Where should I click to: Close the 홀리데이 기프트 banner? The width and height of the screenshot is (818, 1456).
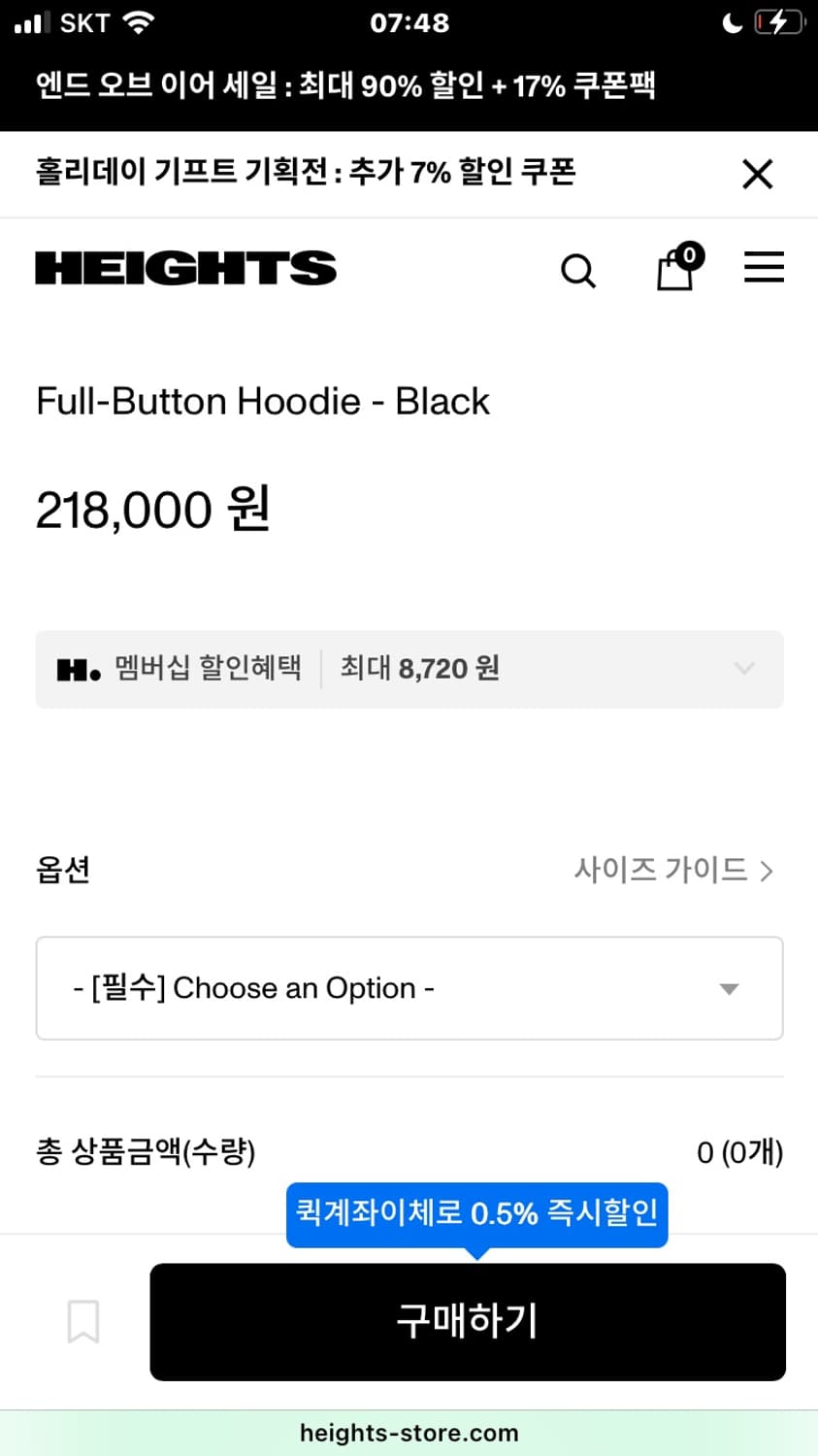point(756,174)
